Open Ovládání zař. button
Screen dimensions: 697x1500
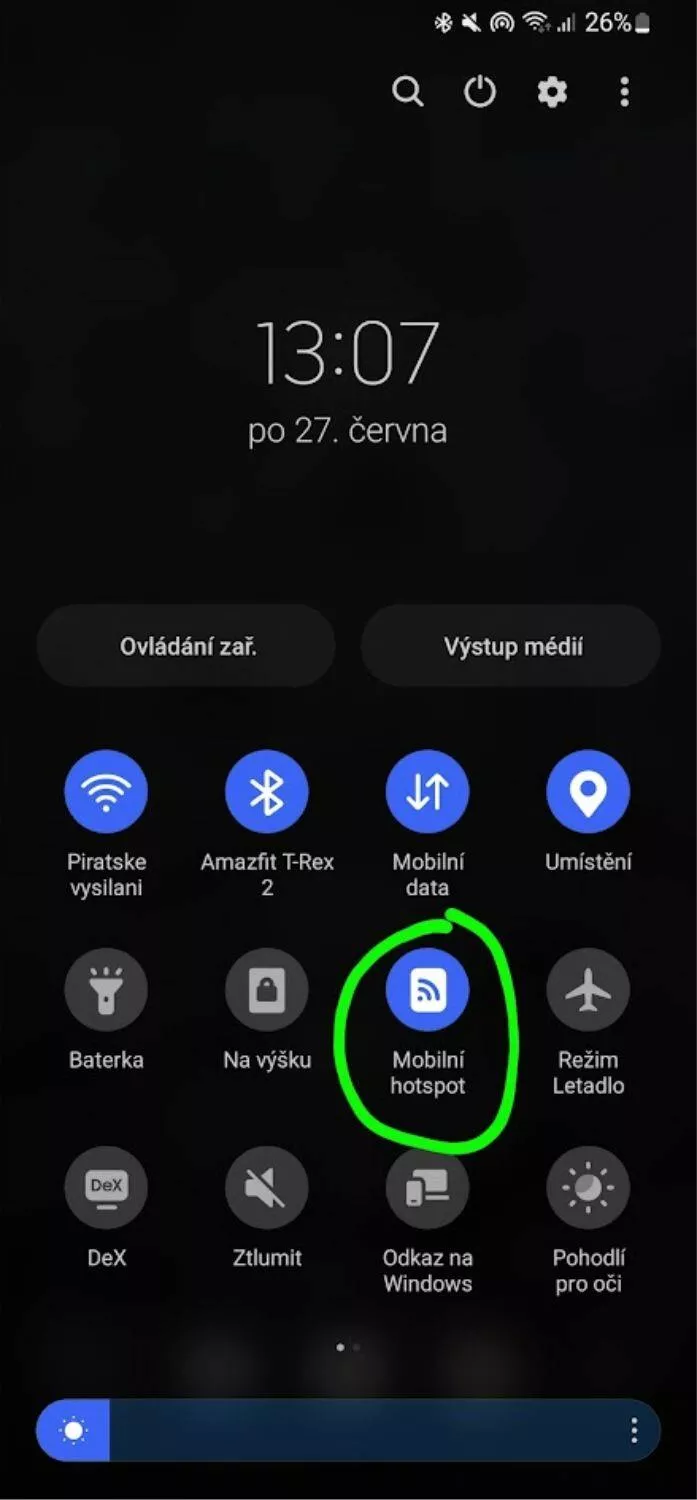point(187,646)
